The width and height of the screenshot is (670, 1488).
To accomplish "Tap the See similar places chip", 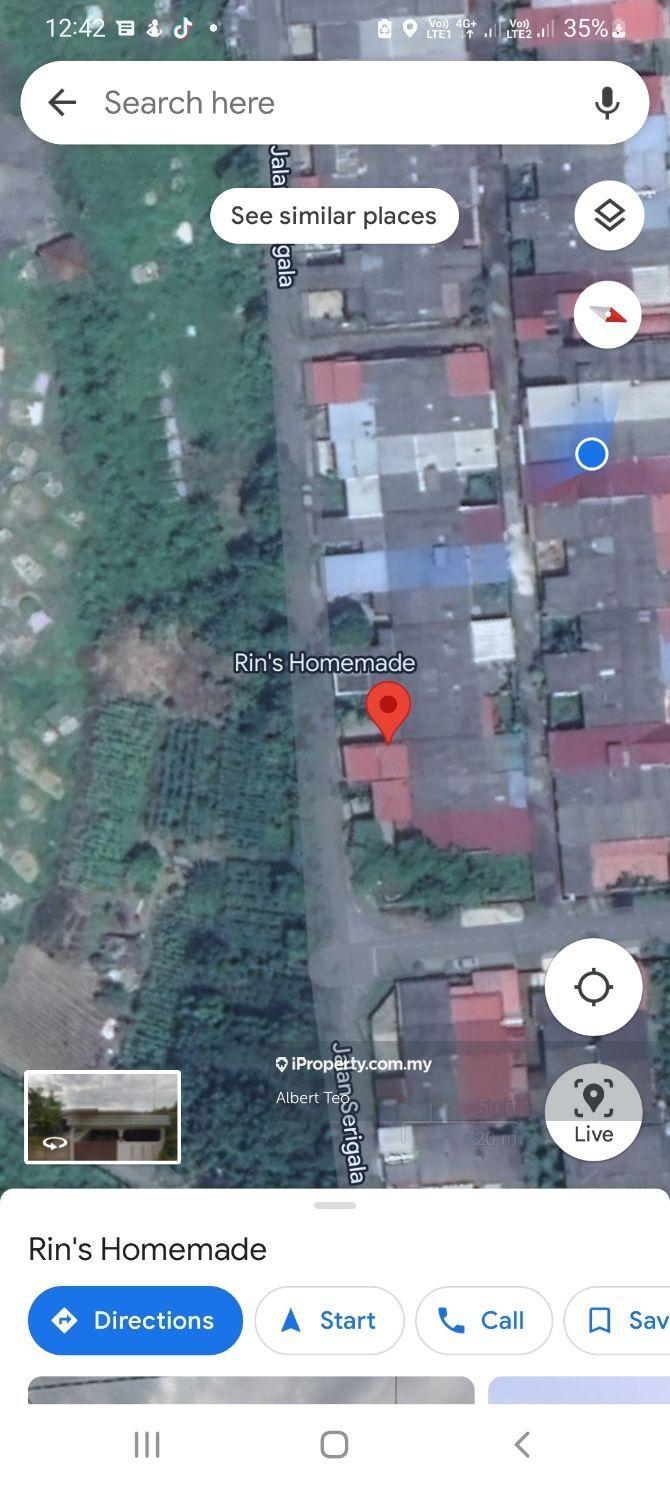I will (334, 216).
